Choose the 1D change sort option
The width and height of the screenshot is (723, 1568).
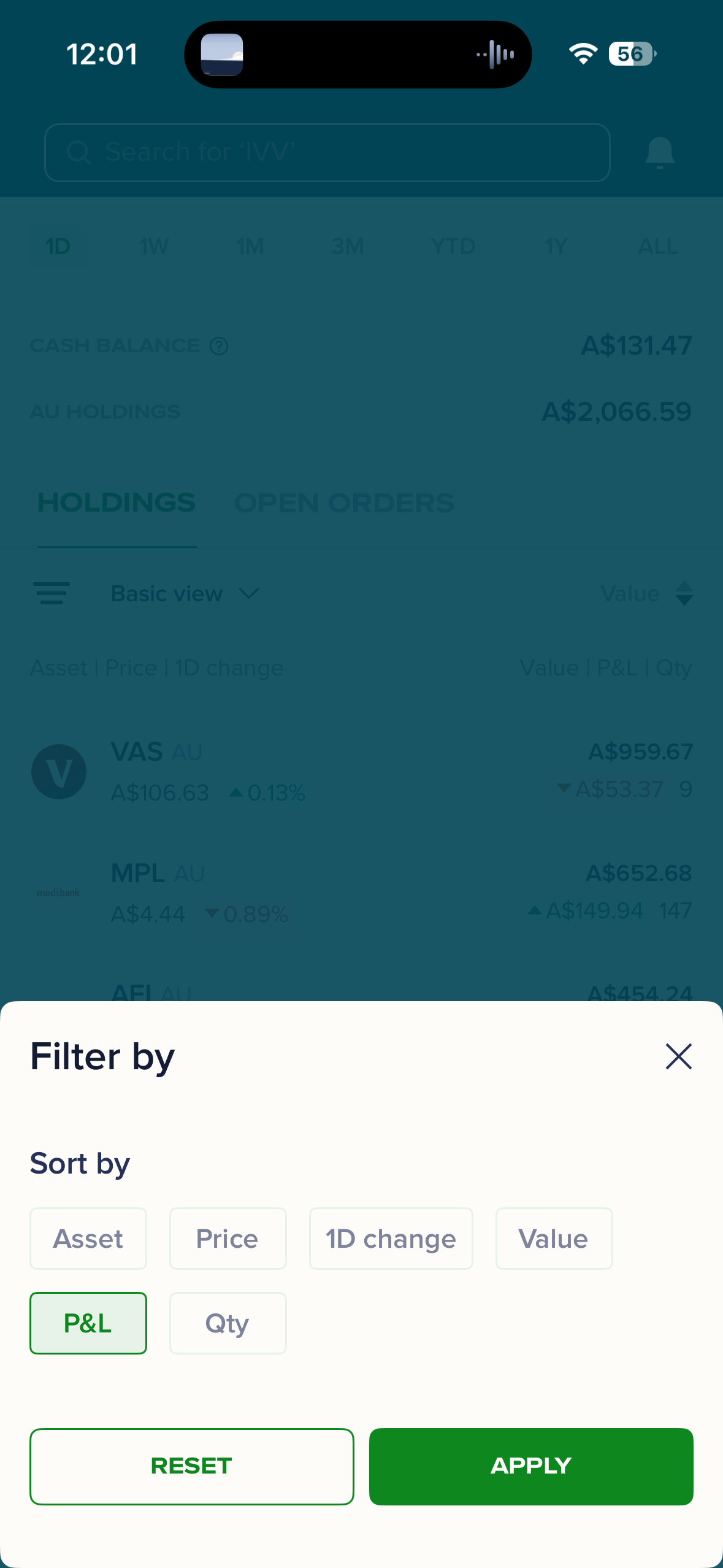pos(391,1239)
